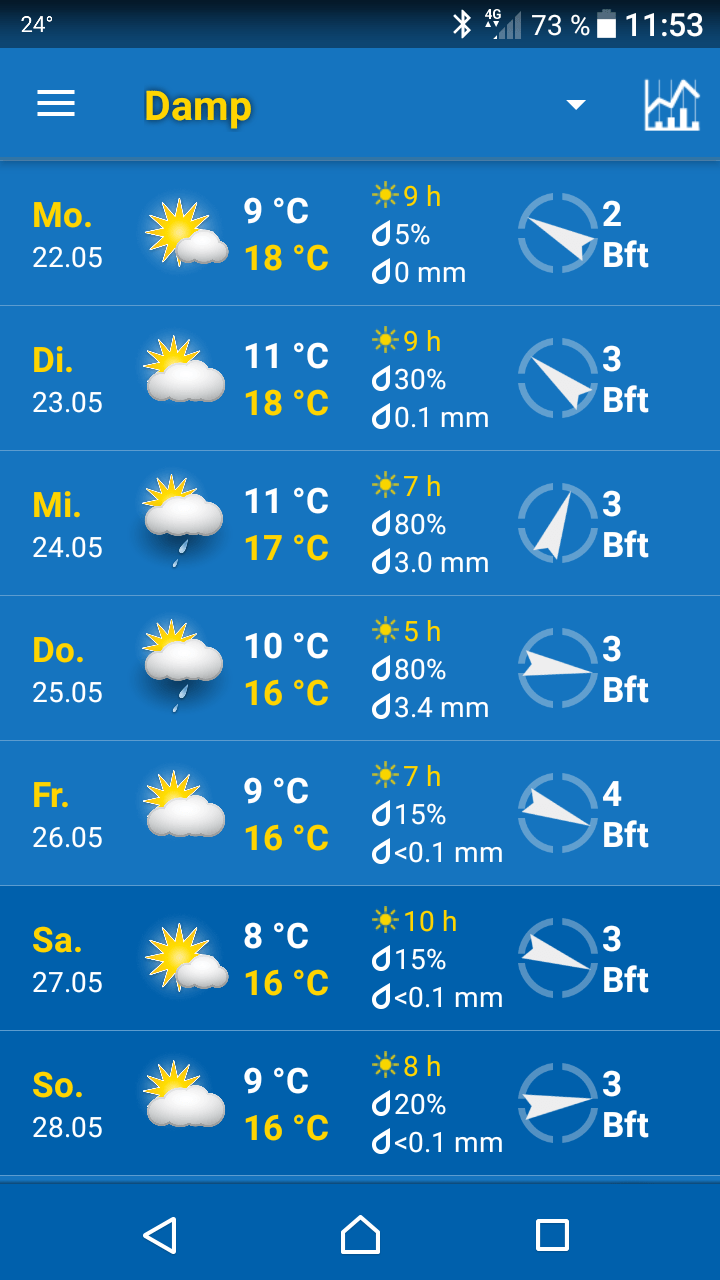Expand the Damp location dropdown
This screenshot has width=720, height=1280.
click(575, 105)
